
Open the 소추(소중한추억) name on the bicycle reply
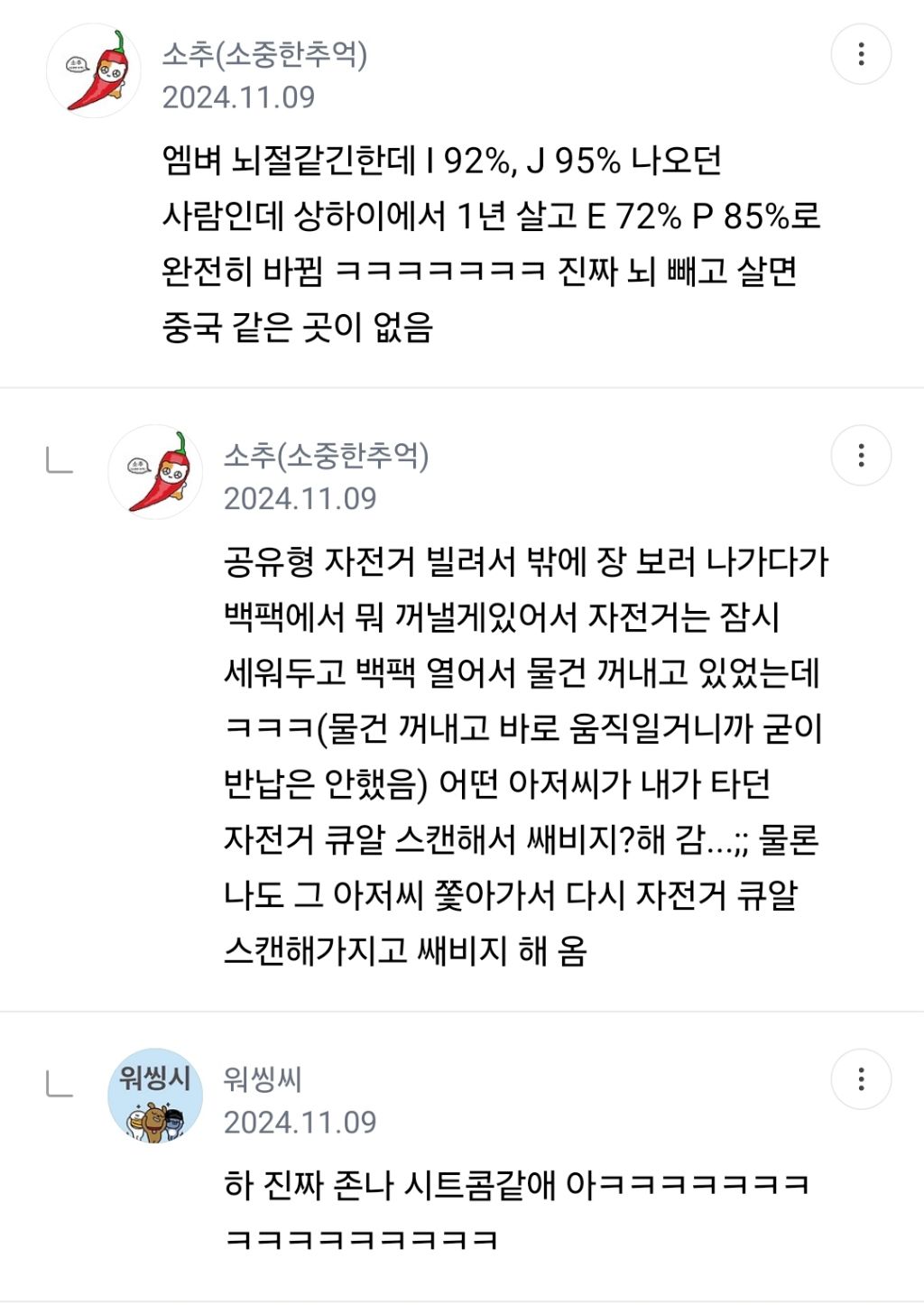click(327, 456)
